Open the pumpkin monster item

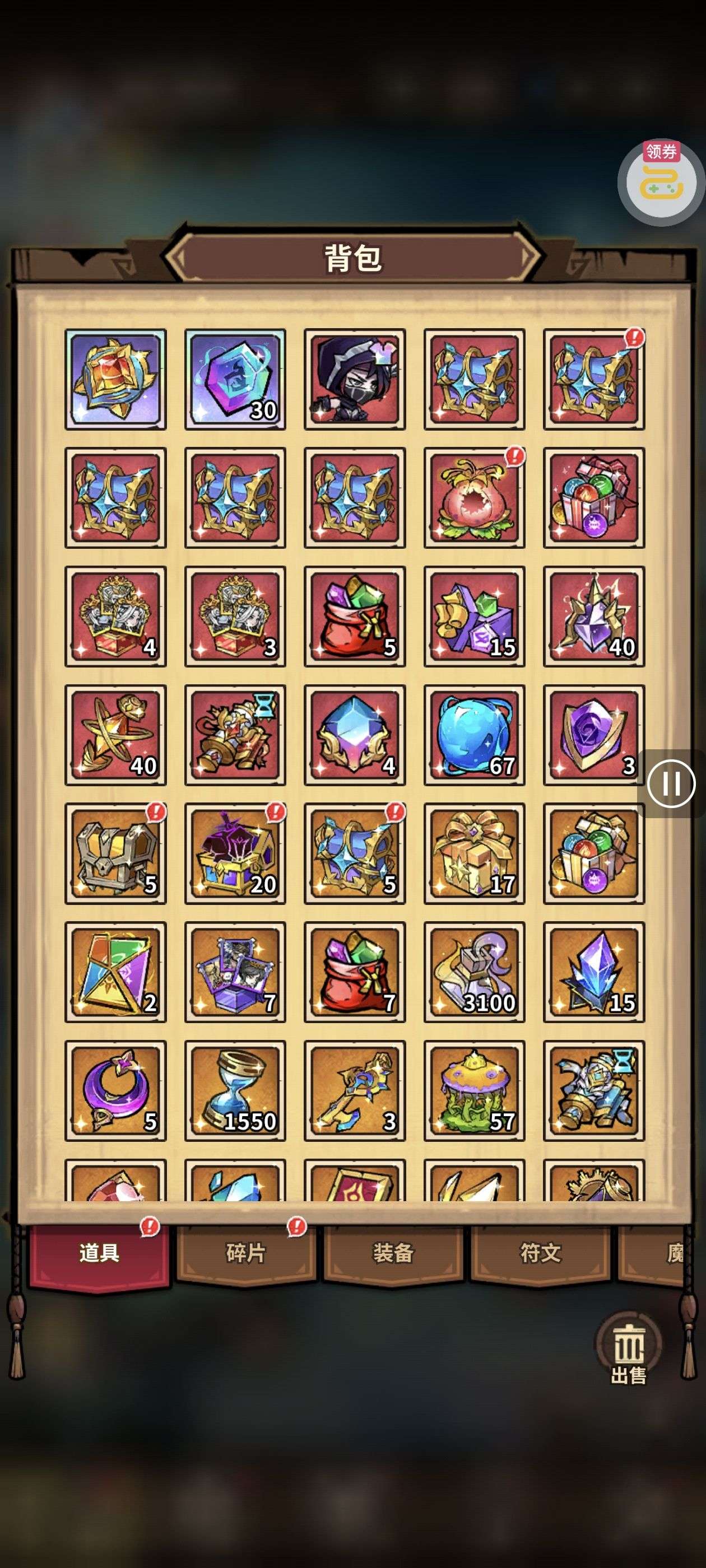click(x=474, y=498)
